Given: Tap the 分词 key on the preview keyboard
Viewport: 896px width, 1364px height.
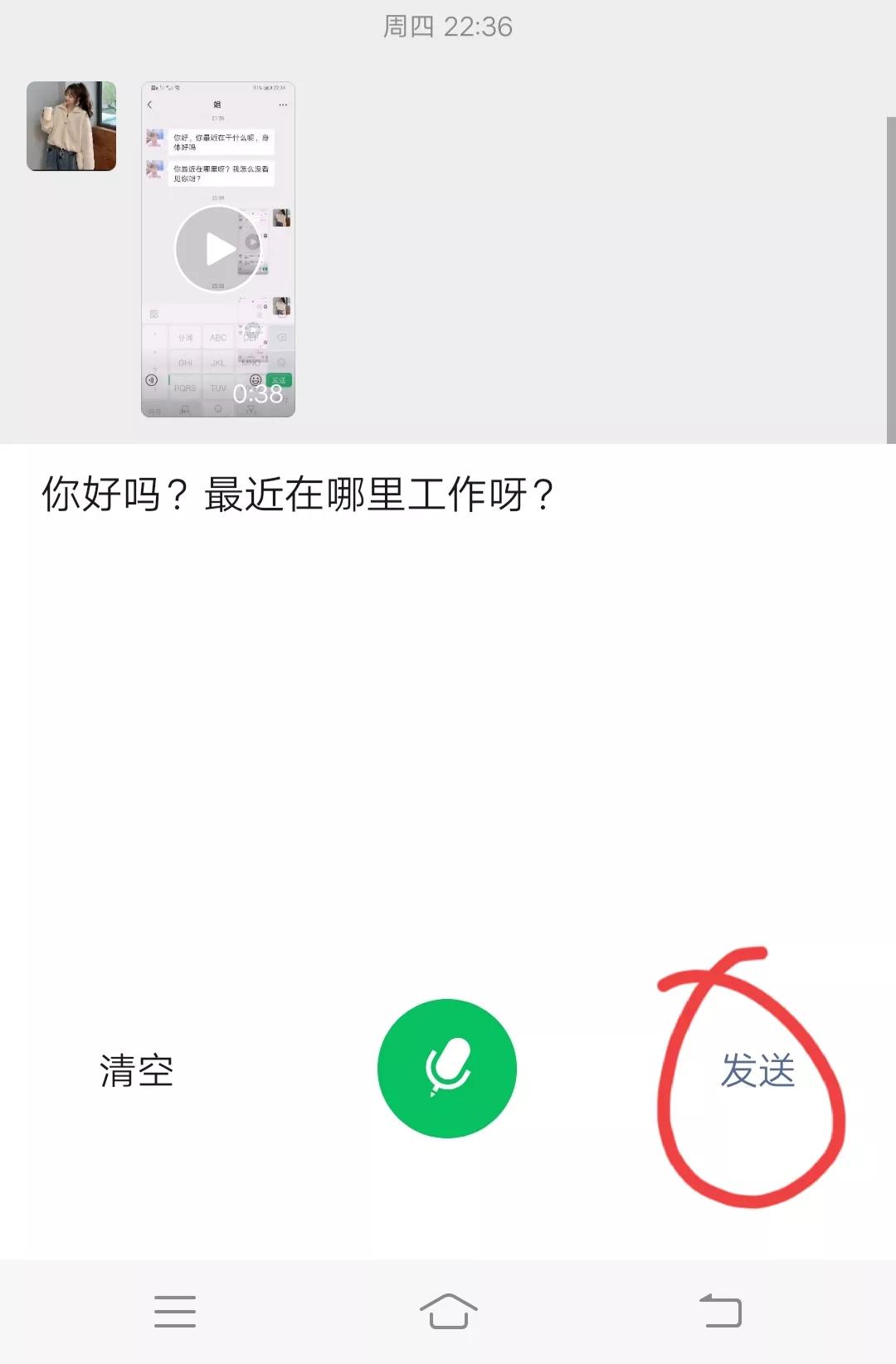Looking at the screenshot, I should [186, 337].
